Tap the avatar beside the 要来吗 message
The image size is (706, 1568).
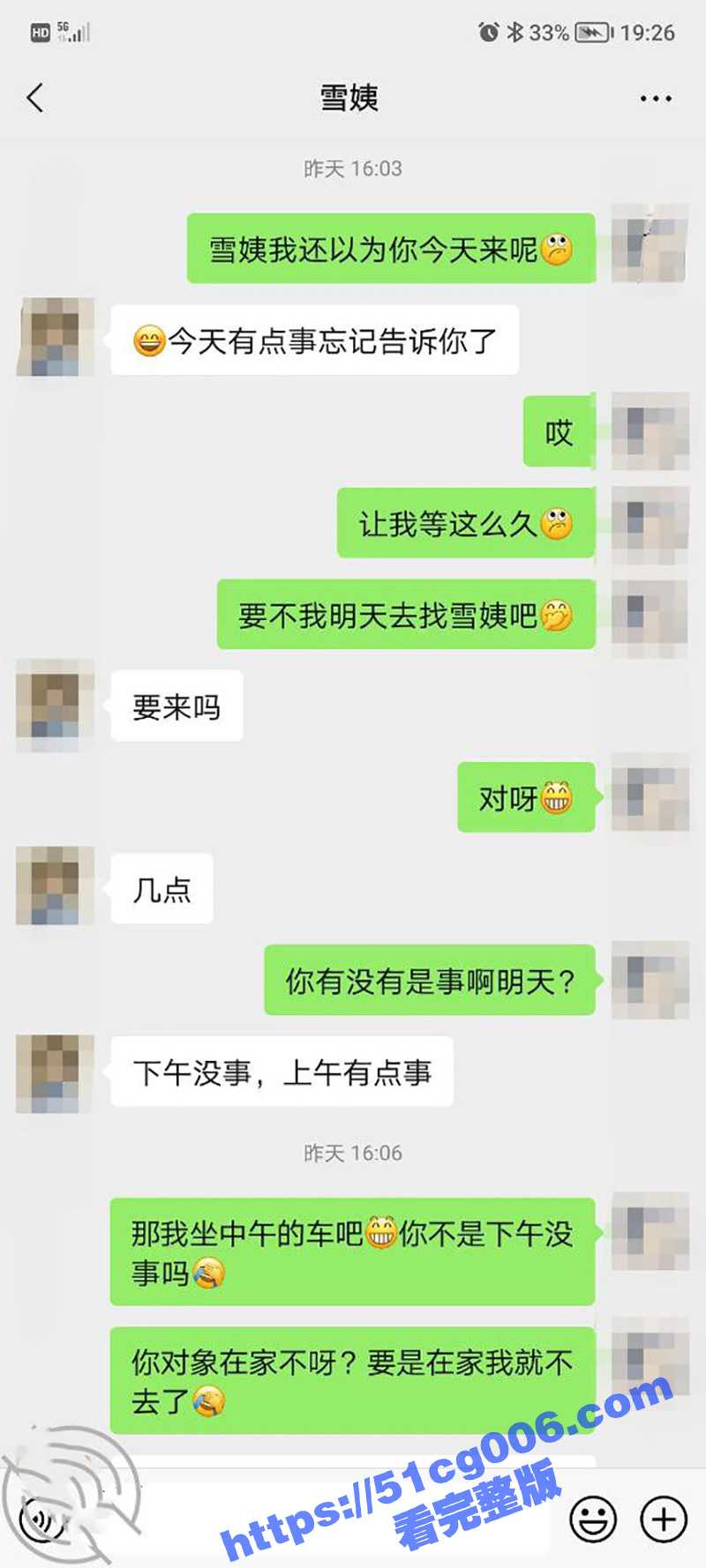(55, 706)
